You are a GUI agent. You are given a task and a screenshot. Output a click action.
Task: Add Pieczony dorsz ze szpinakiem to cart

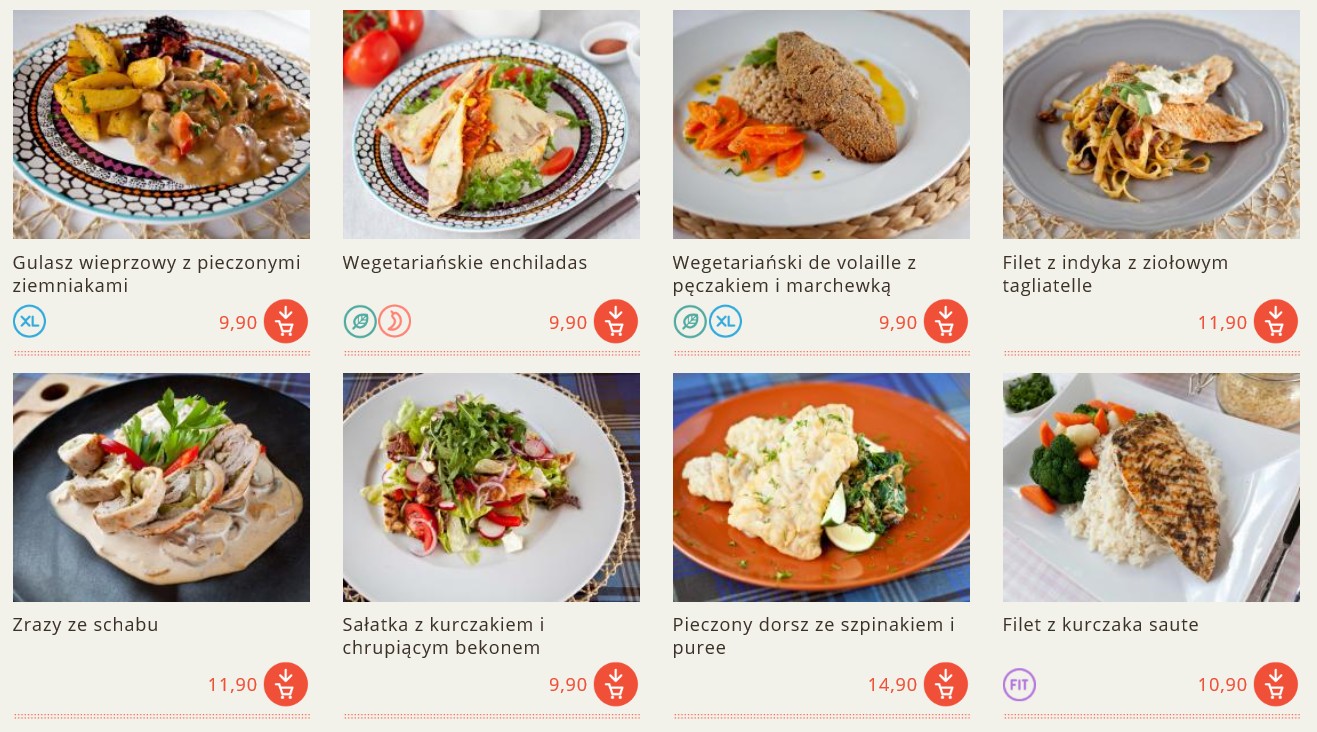946,685
